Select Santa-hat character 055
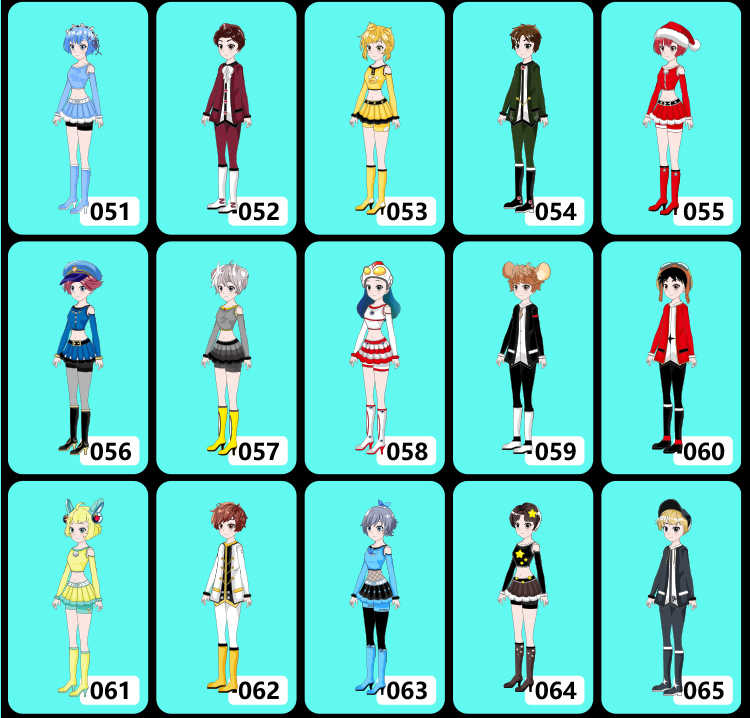The image size is (750, 718). (x=671, y=118)
